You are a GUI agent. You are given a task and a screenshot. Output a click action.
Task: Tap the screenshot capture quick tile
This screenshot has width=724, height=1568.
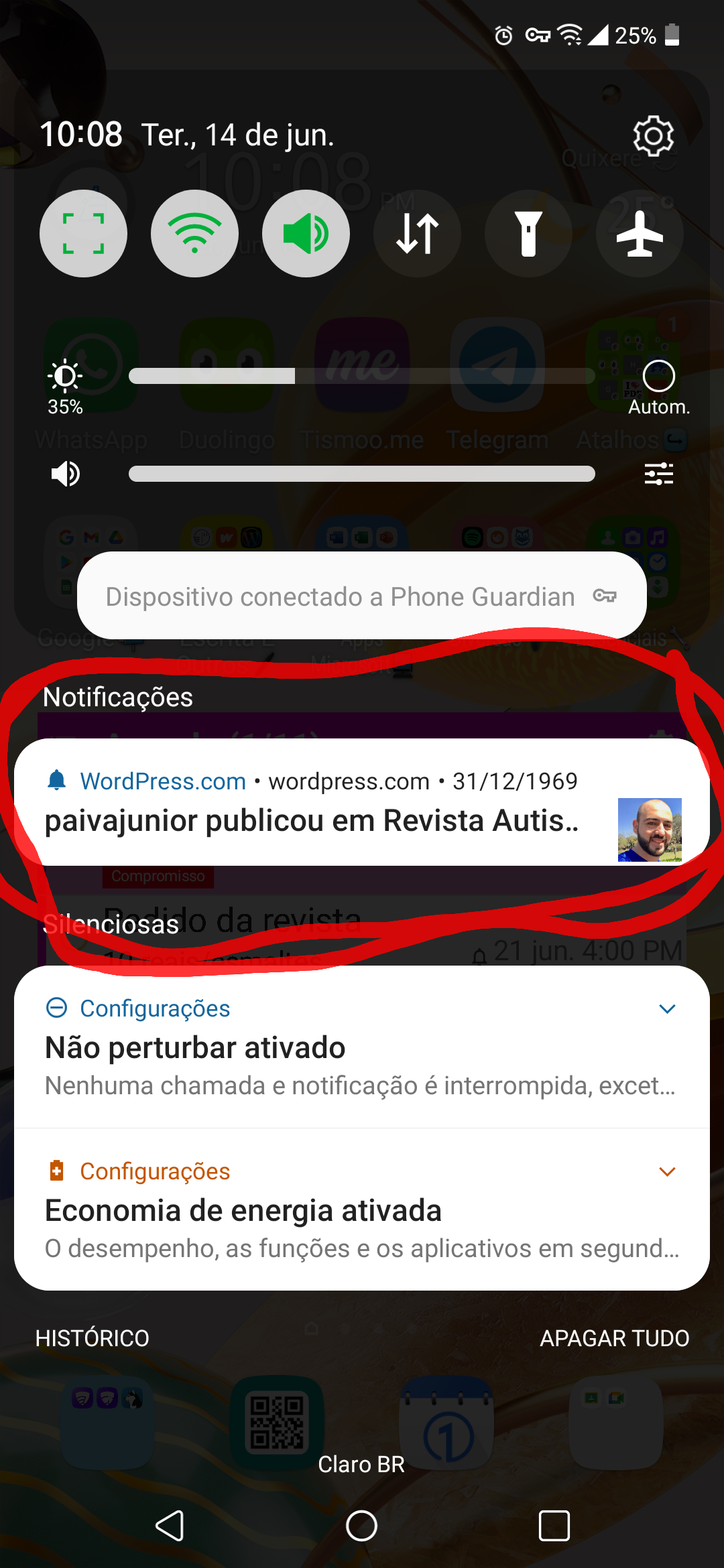[x=83, y=234]
